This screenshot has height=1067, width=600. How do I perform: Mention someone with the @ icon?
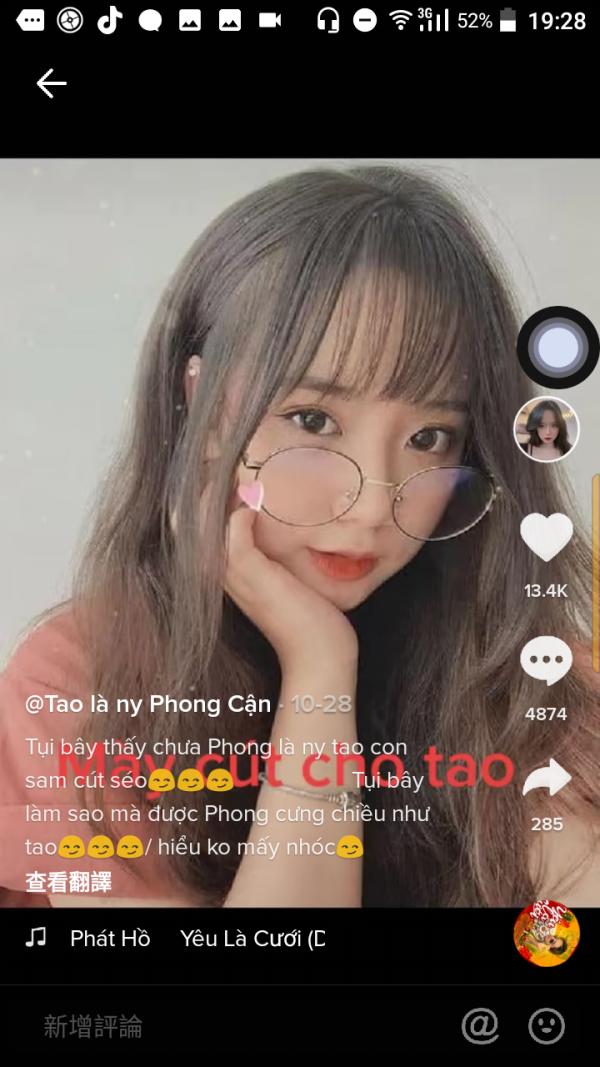480,1026
